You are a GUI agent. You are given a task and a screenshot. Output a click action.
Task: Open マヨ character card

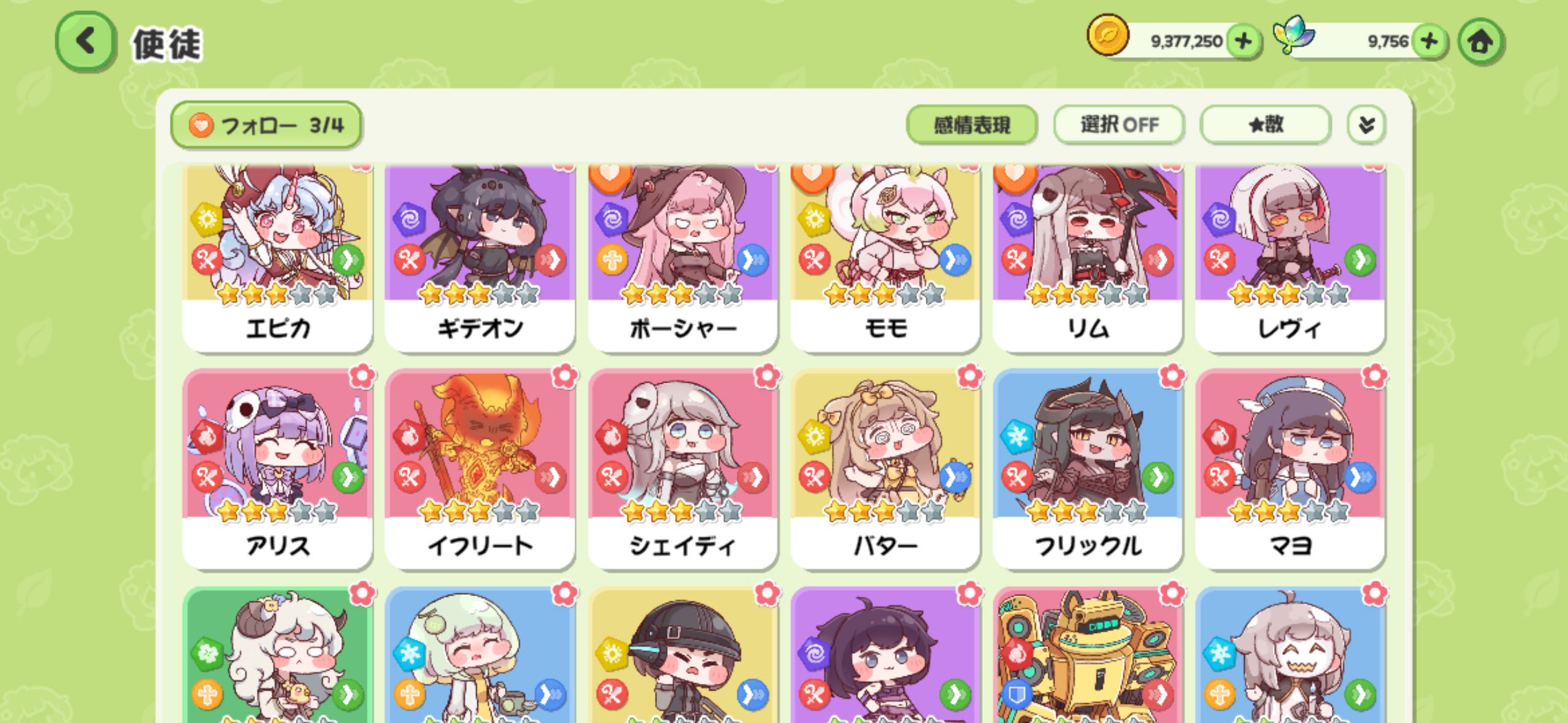pyautogui.click(x=1289, y=469)
